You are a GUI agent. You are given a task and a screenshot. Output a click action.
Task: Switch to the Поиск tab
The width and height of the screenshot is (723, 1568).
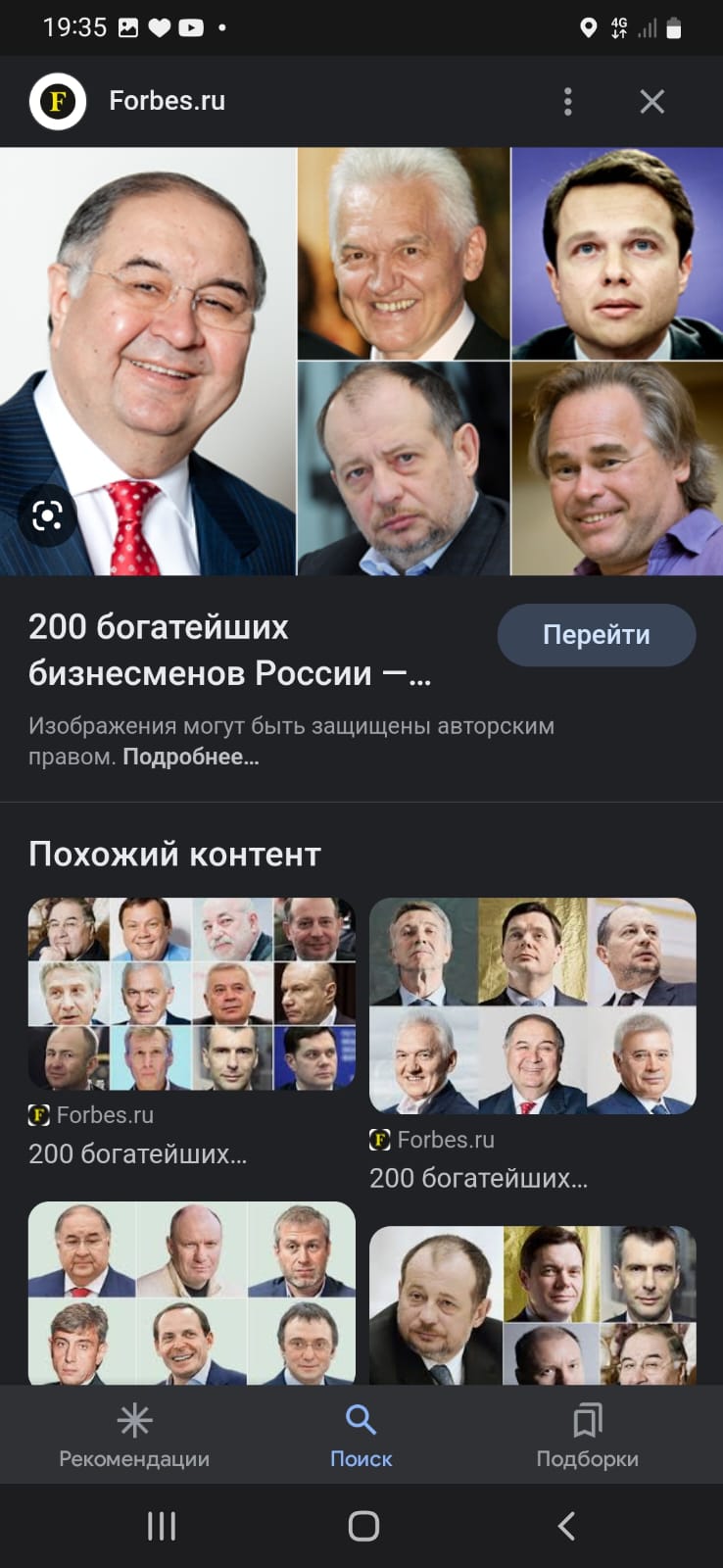click(x=361, y=1436)
